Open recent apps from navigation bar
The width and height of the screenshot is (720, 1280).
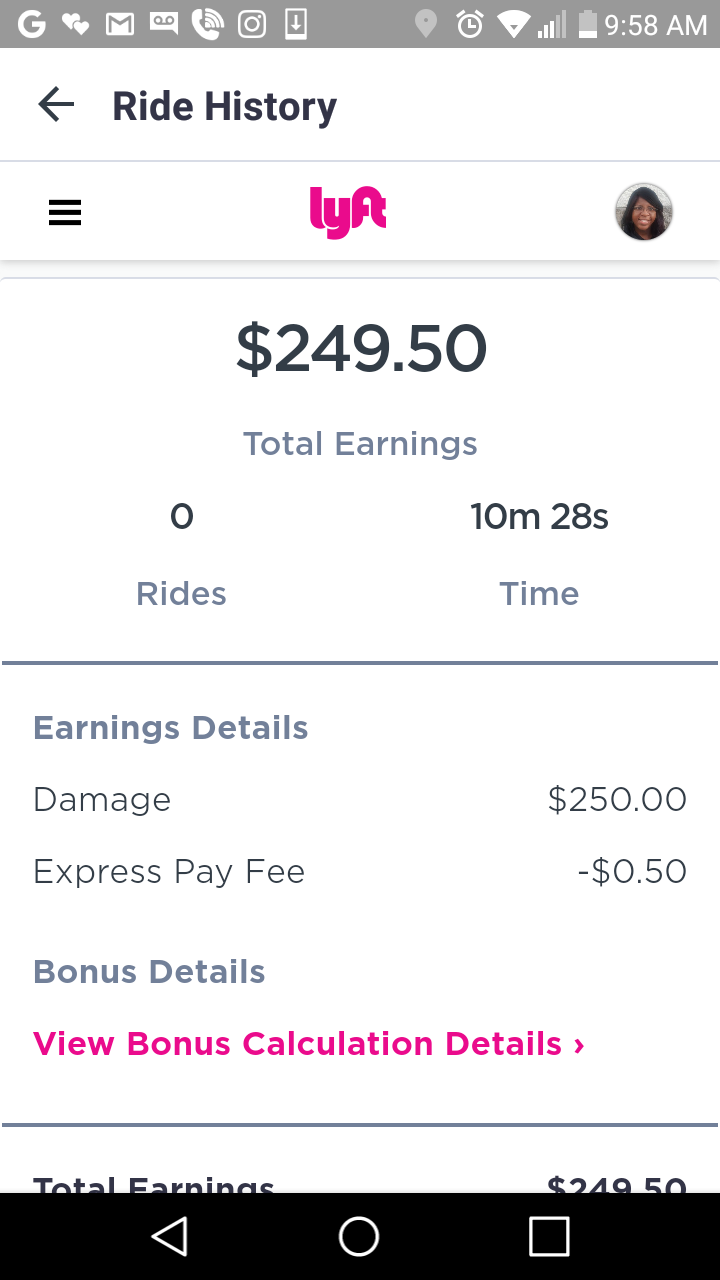[x=549, y=1236]
